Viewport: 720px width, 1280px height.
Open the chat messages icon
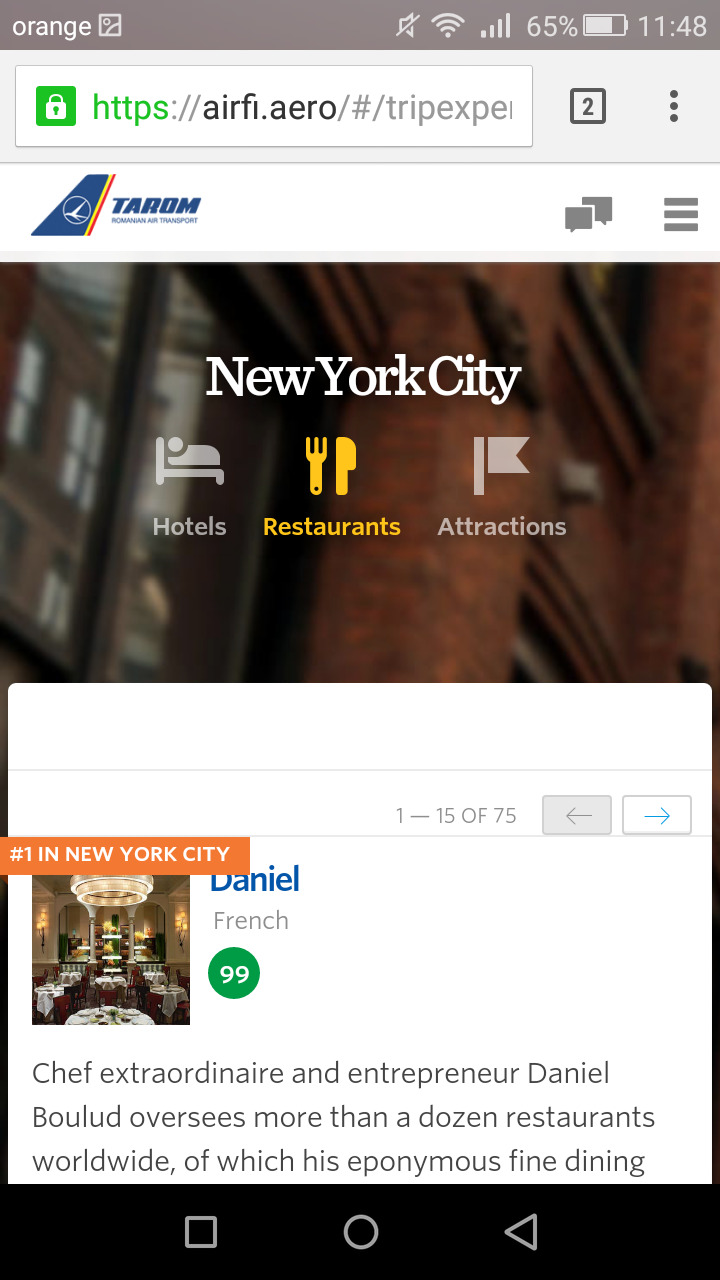click(x=588, y=214)
